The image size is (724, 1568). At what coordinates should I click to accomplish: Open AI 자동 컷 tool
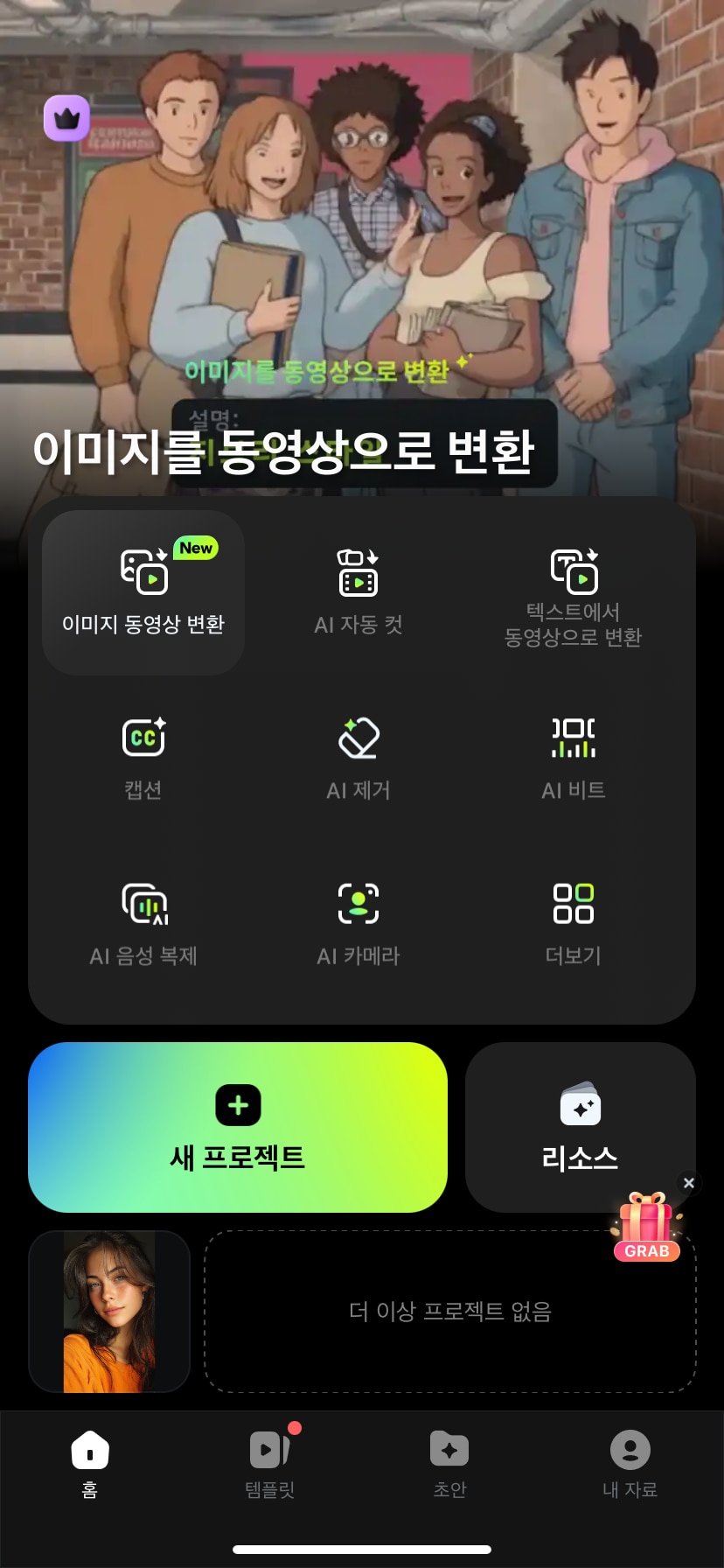[359, 591]
